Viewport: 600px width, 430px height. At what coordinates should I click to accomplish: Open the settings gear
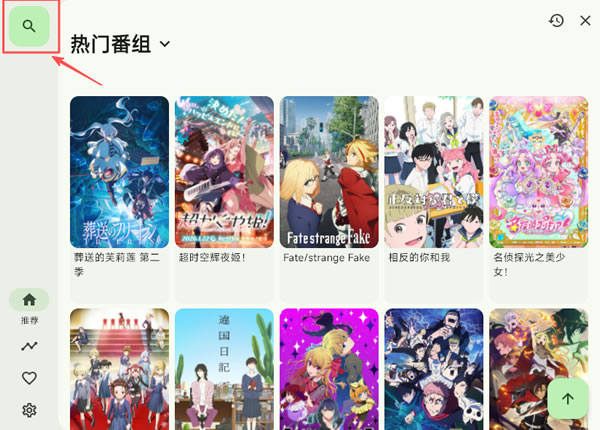tap(29, 410)
